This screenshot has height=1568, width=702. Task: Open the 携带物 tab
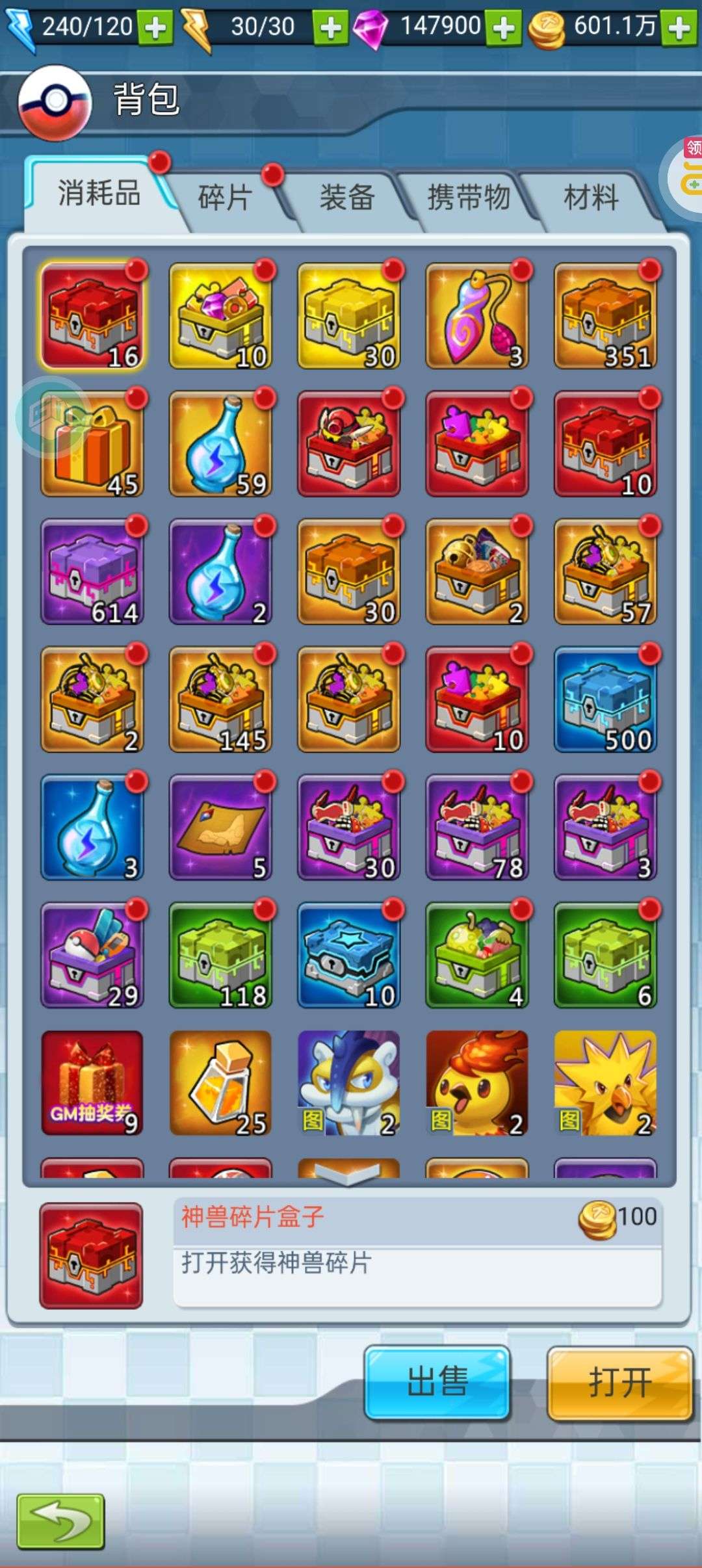(469, 198)
